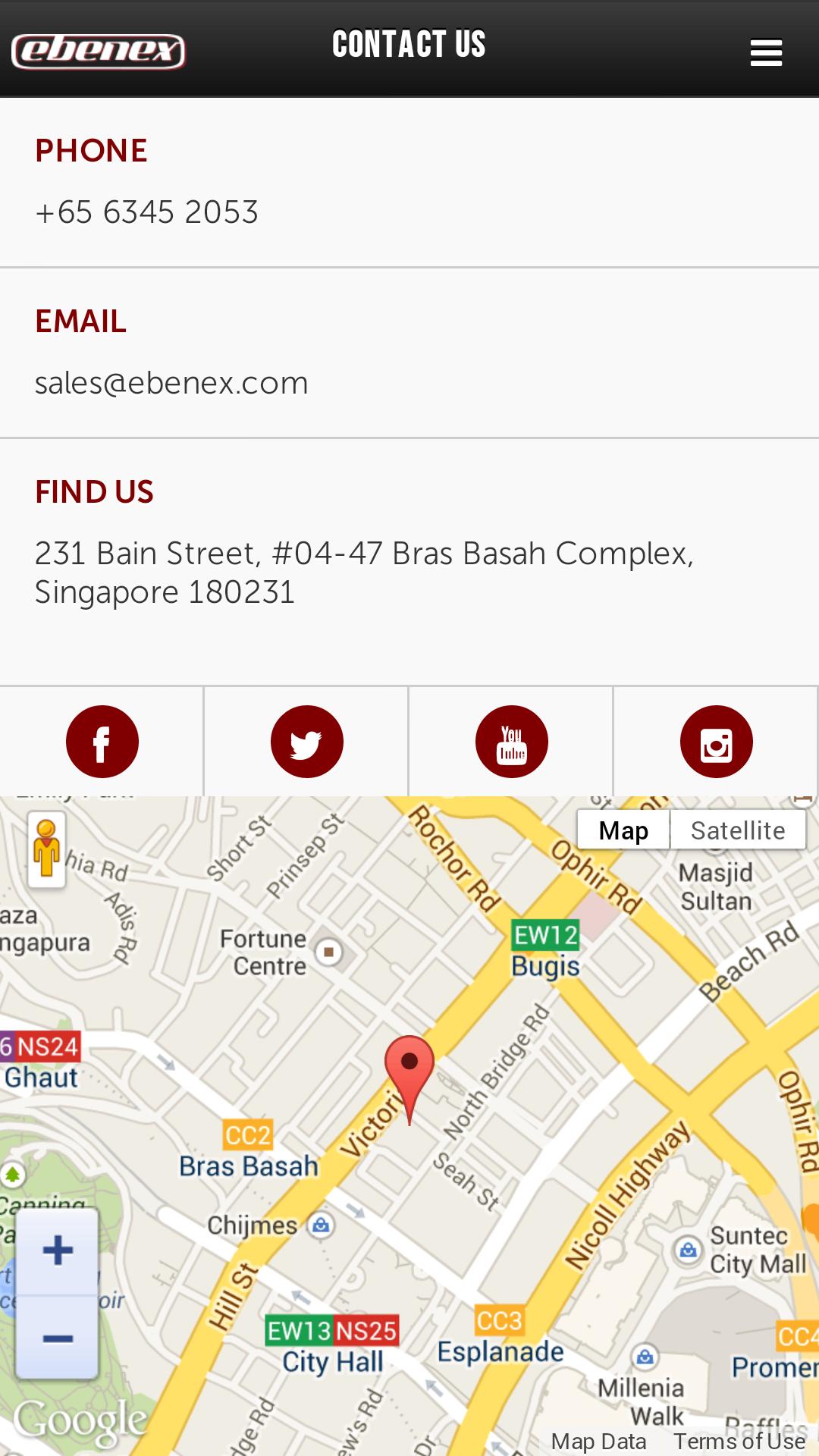Open the hamburger menu
This screenshot has height=1456, width=819.
click(766, 52)
